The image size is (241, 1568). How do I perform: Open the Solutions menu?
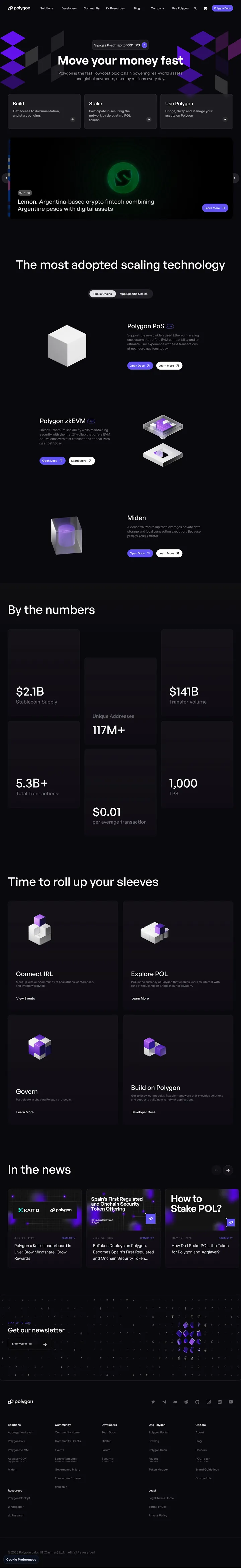46,8
